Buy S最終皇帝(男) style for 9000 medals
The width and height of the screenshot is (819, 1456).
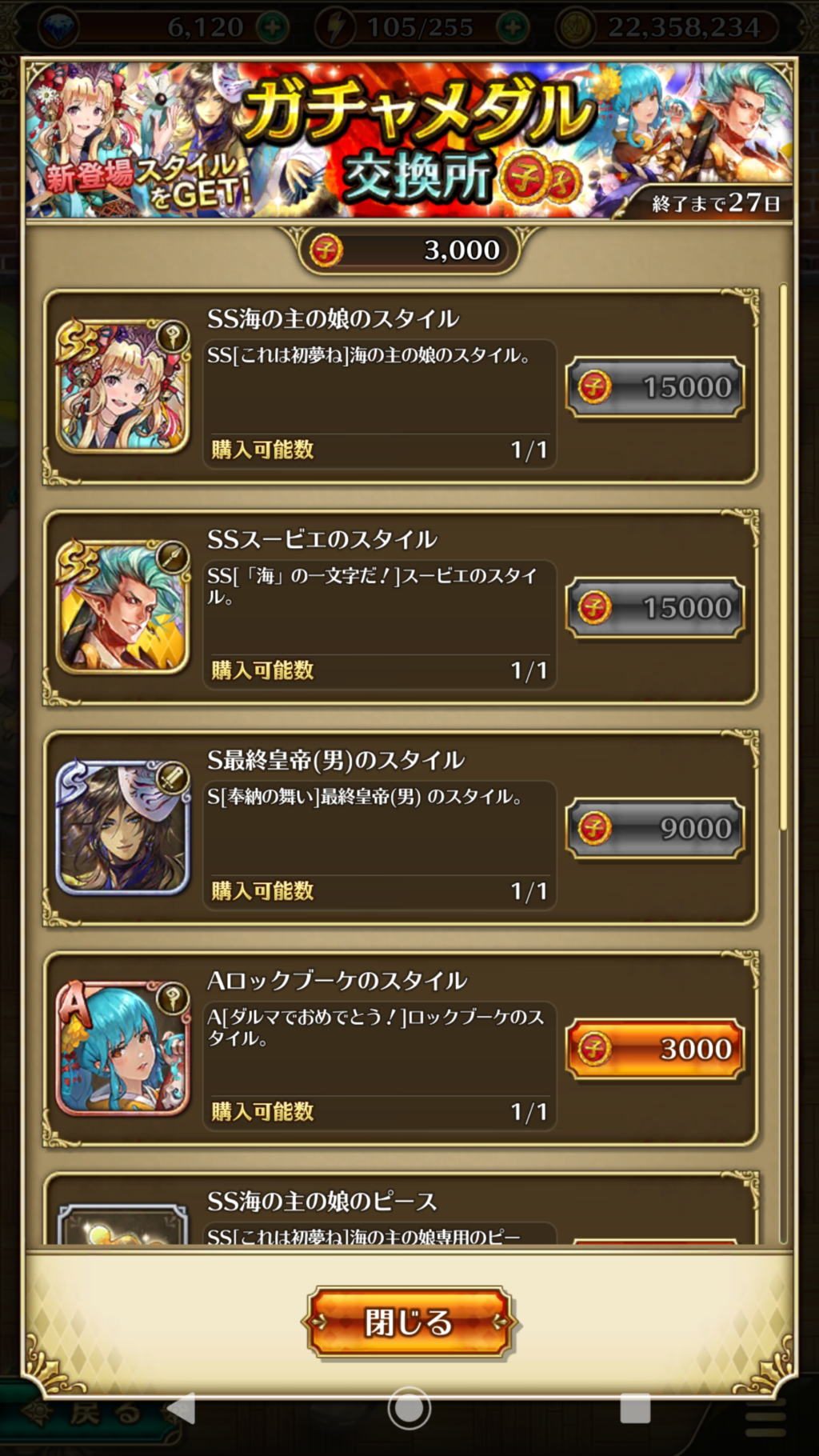point(655,828)
